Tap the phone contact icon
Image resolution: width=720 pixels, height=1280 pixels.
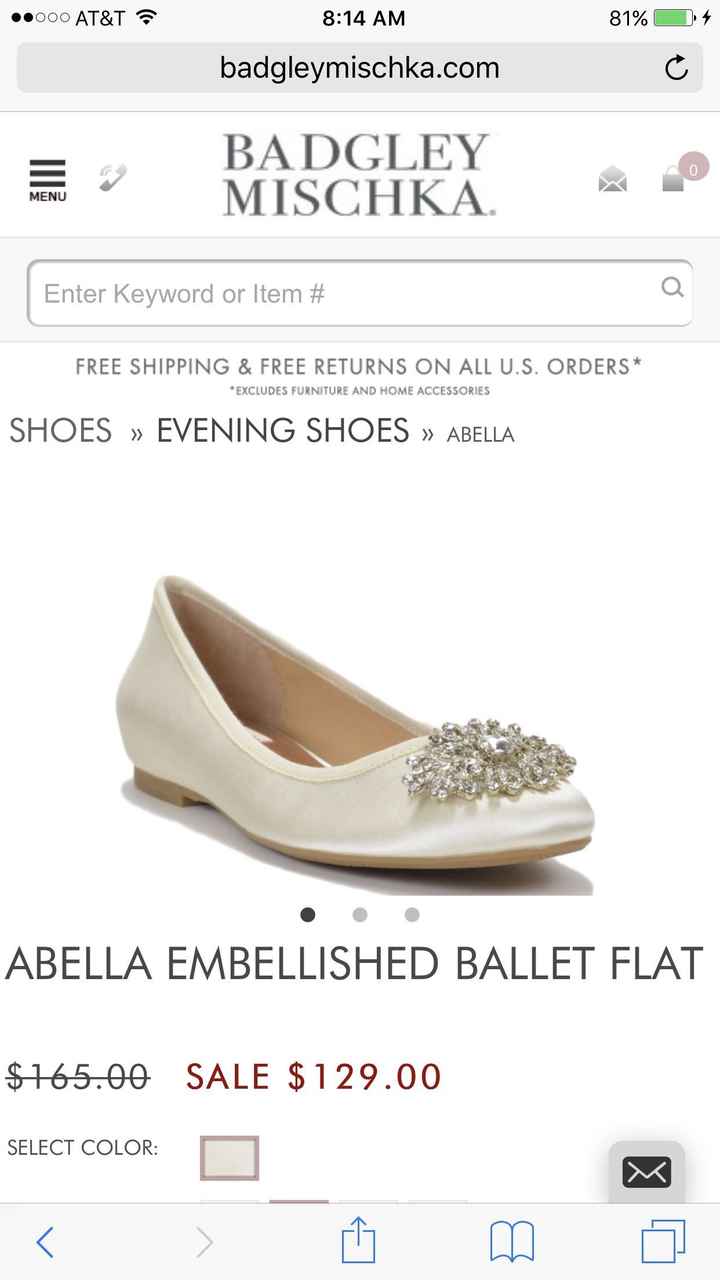tap(113, 175)
